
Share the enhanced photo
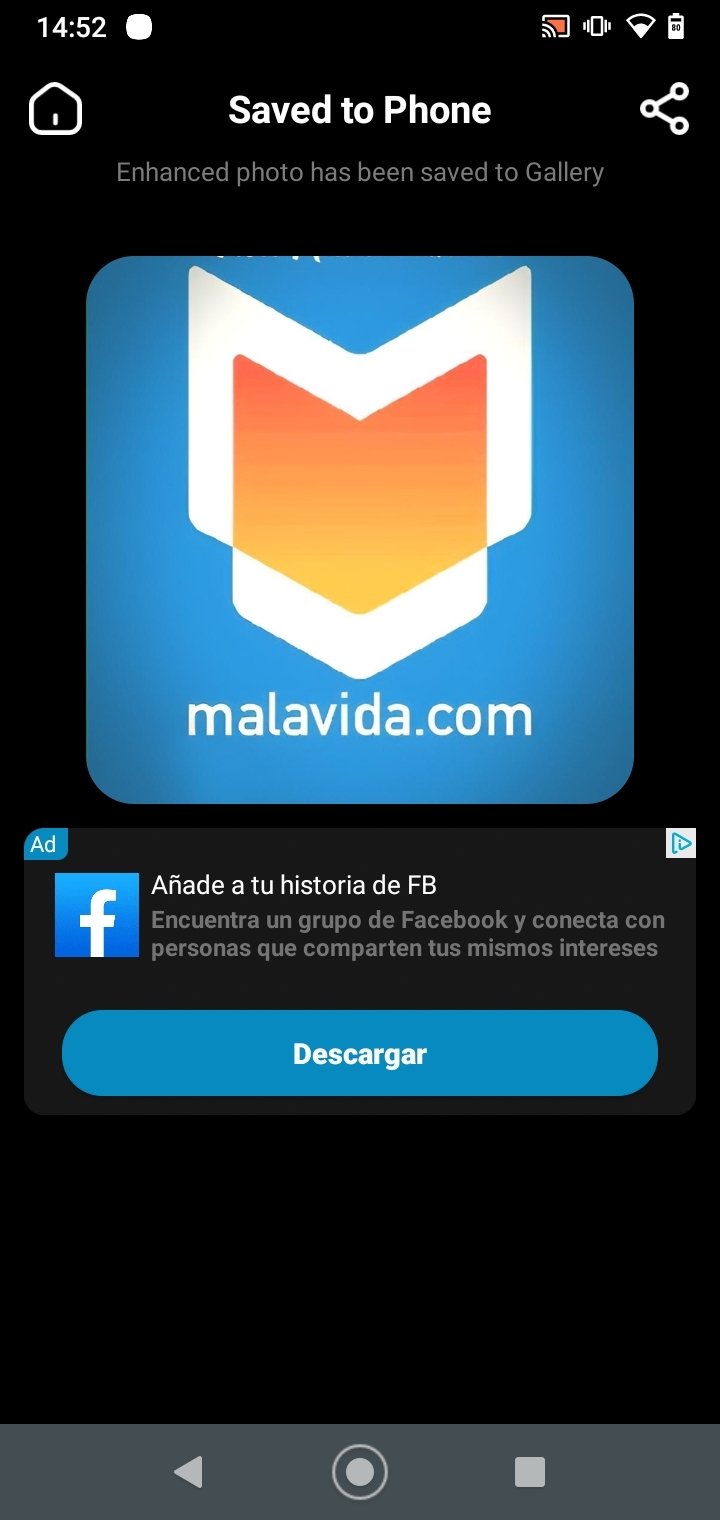pyautogui.click(x=665, y=109)
